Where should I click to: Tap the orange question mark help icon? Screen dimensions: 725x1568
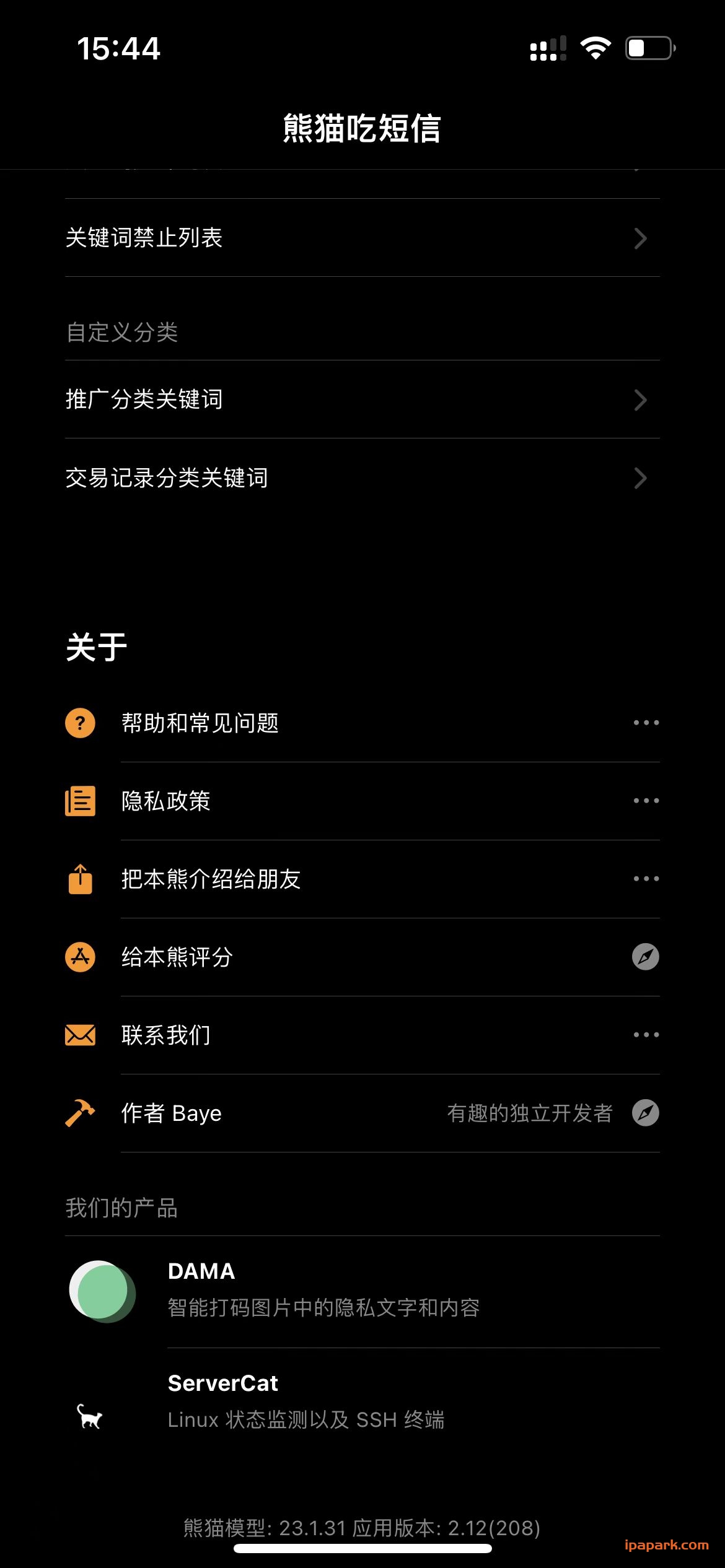coord(79,722)
